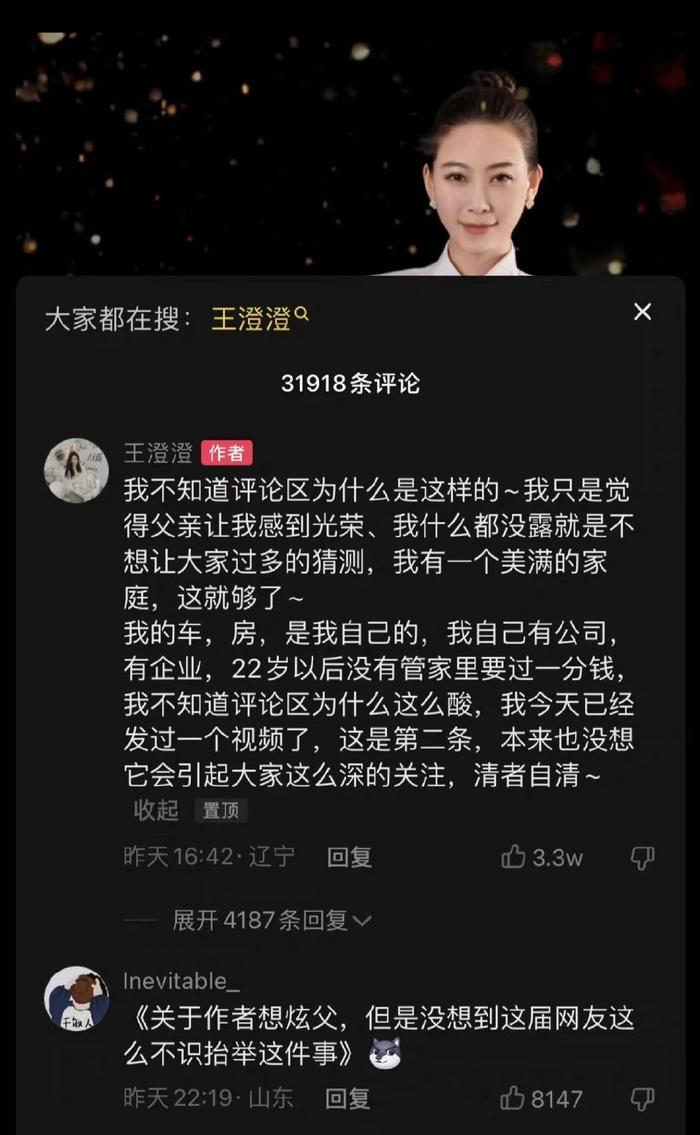Viewport: 700px width, 1135px height.
Task: Like Inevitable_'s comment with 8147 likes
Action: point(514,1098)
